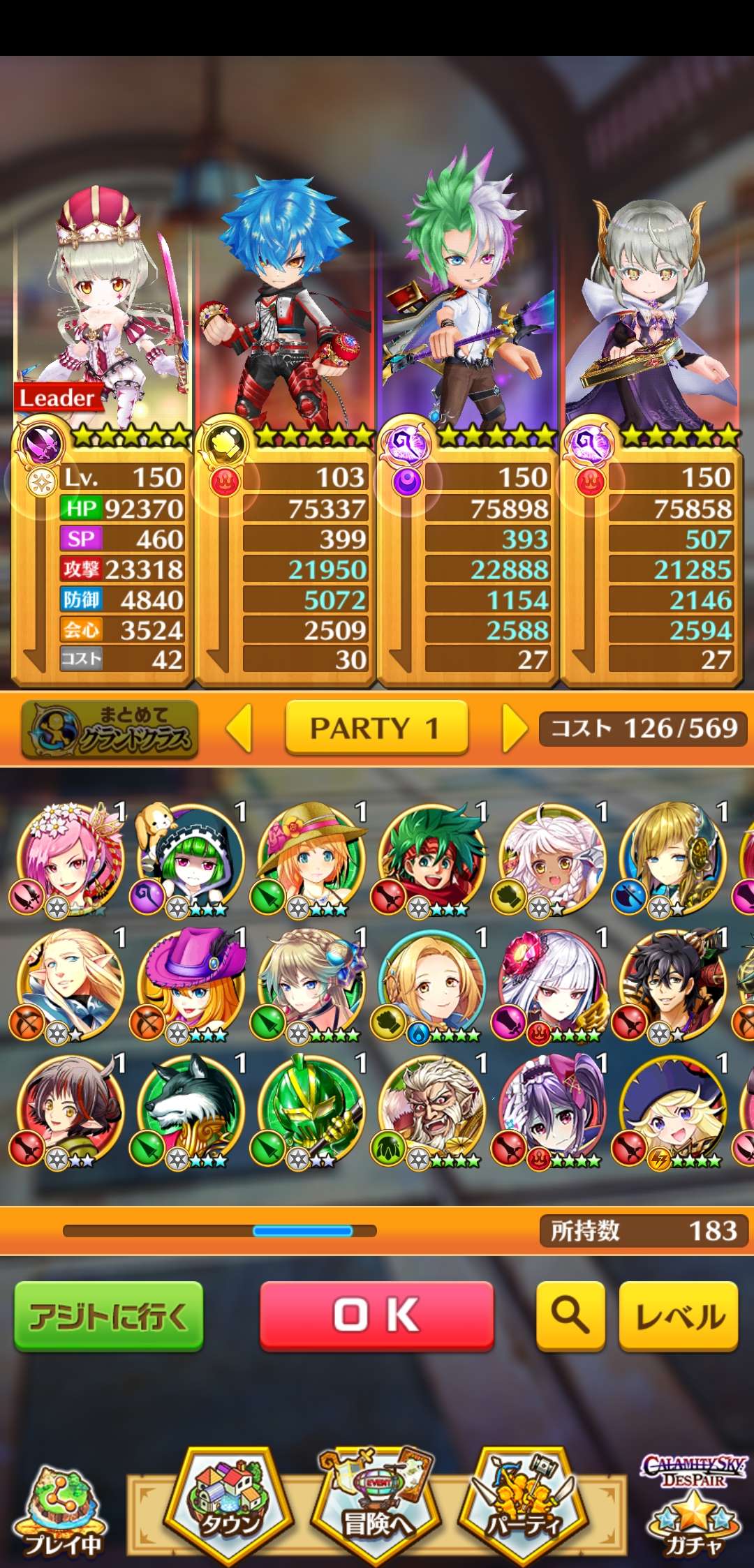The width and height of the screenshot is (754, 1568).
Task: Open the ガチャ gacha menu
Action: [x=693, y=1507]
